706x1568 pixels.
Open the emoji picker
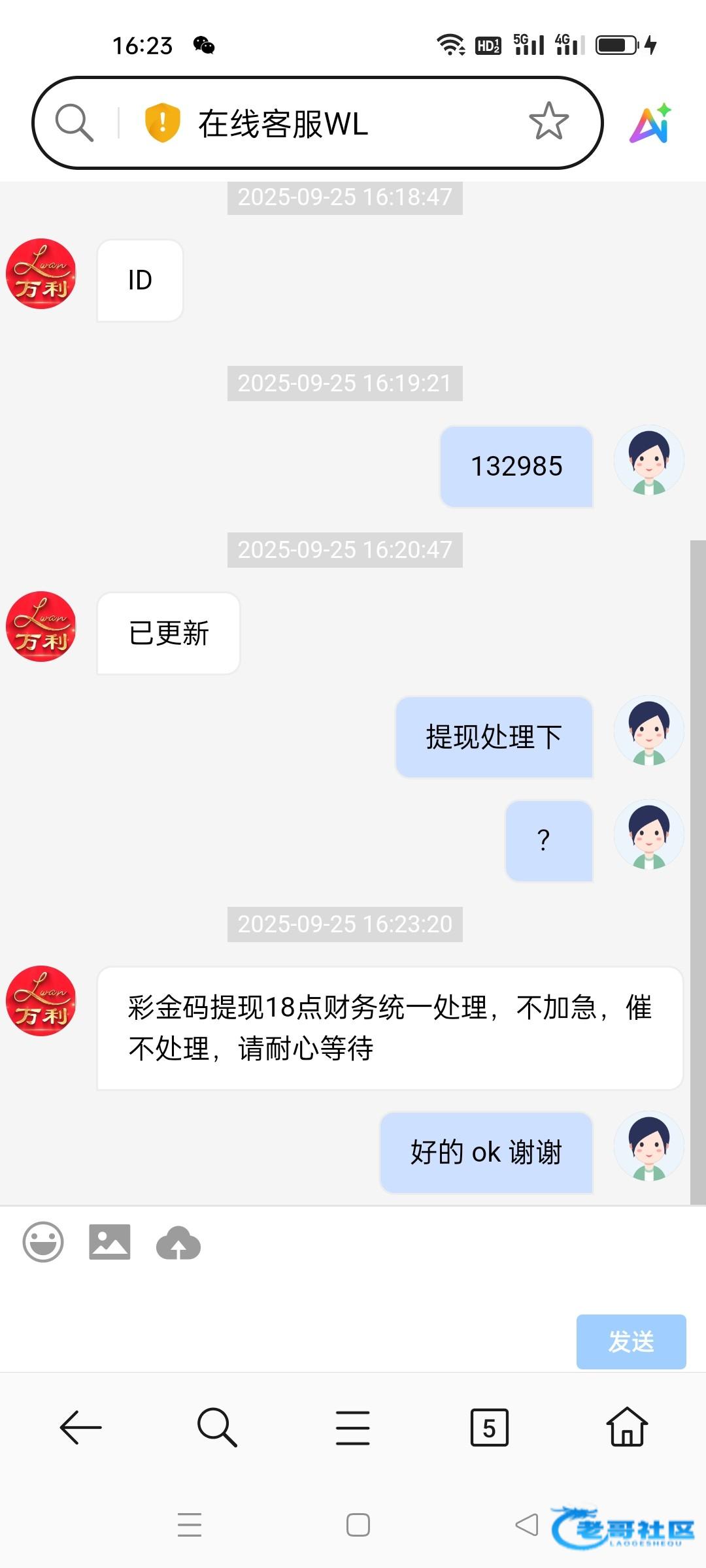coord(43,1242)
